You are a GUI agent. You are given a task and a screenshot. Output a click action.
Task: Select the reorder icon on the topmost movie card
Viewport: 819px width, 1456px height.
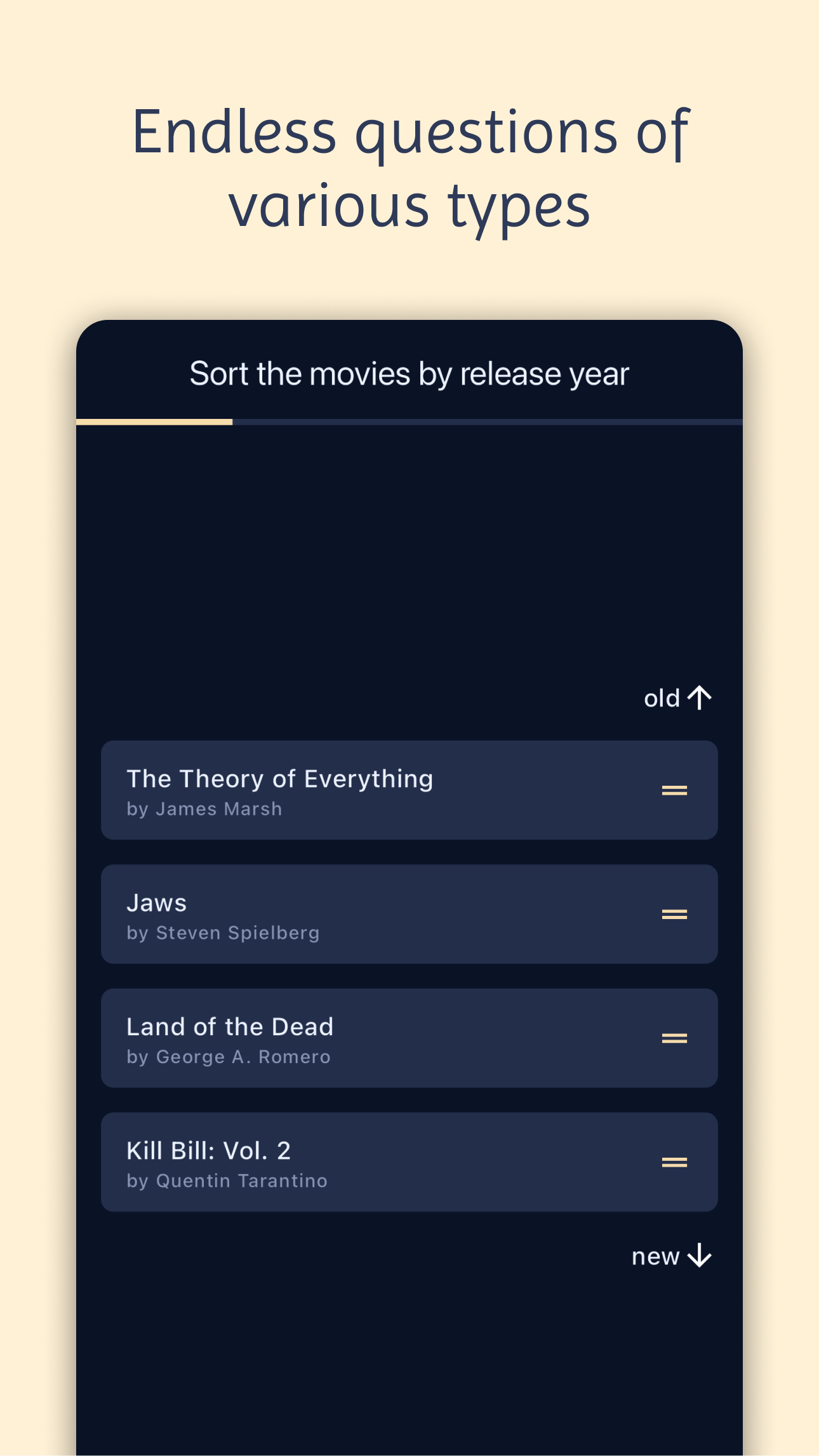(675, 790)
